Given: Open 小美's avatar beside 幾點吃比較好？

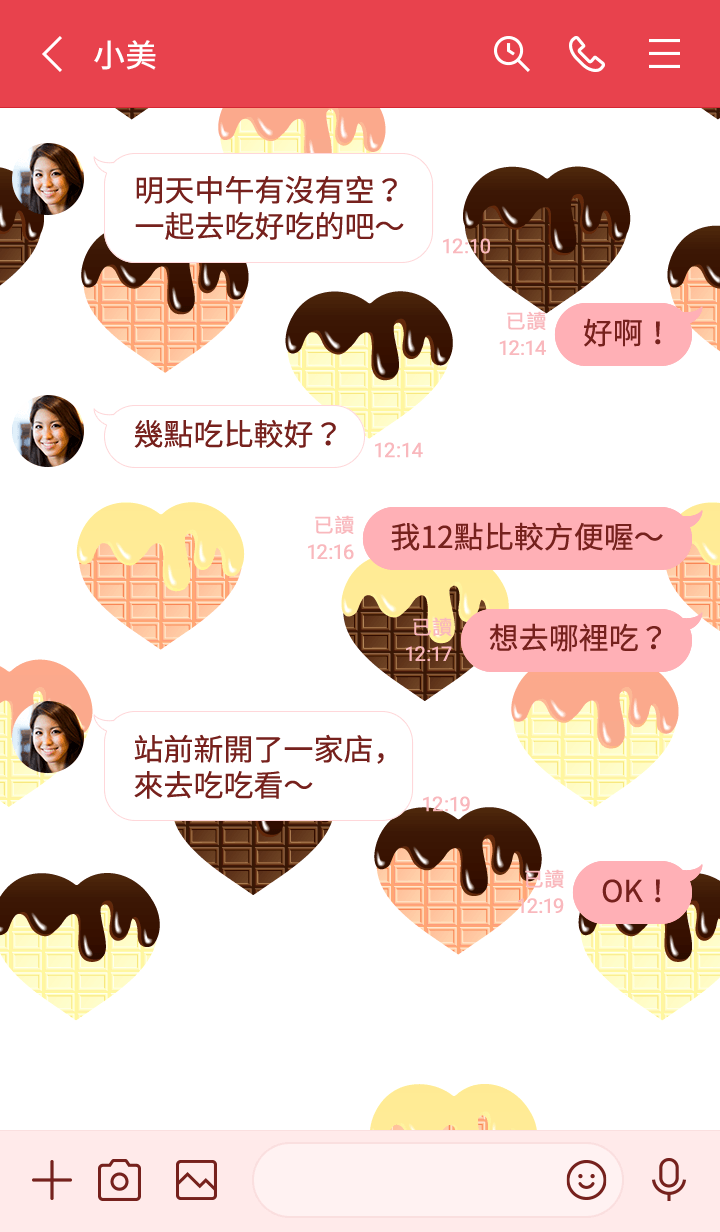Looking at the screenshot, I should [x=48, y=431].
